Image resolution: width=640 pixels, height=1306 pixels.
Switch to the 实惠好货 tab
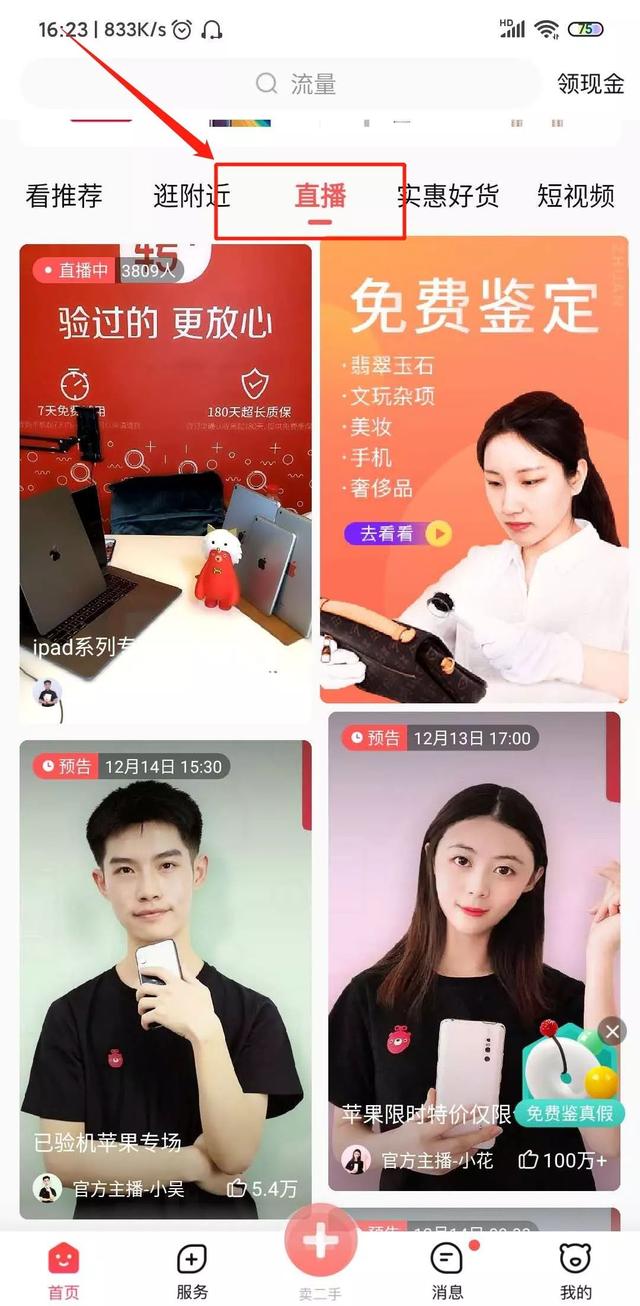448,196
